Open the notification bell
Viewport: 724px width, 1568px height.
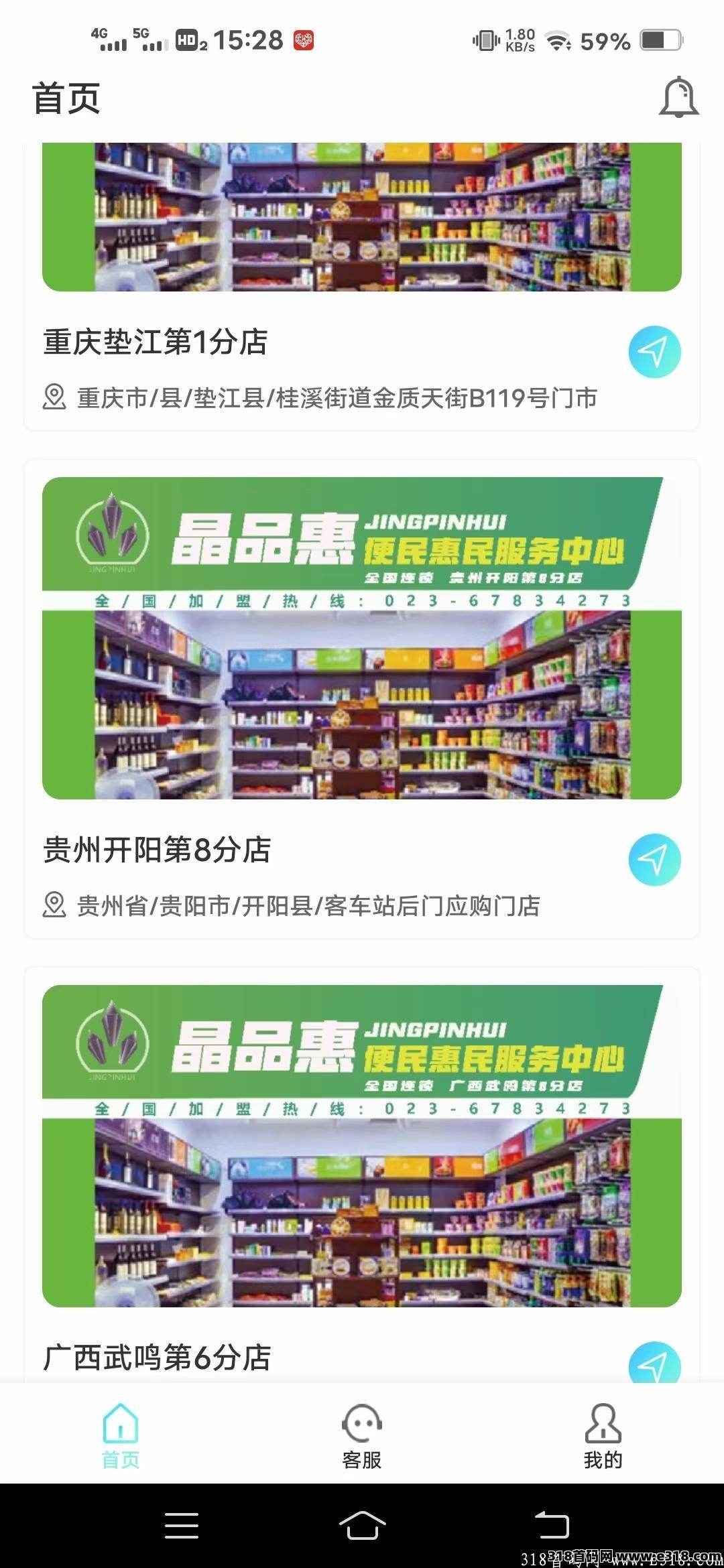679,96
